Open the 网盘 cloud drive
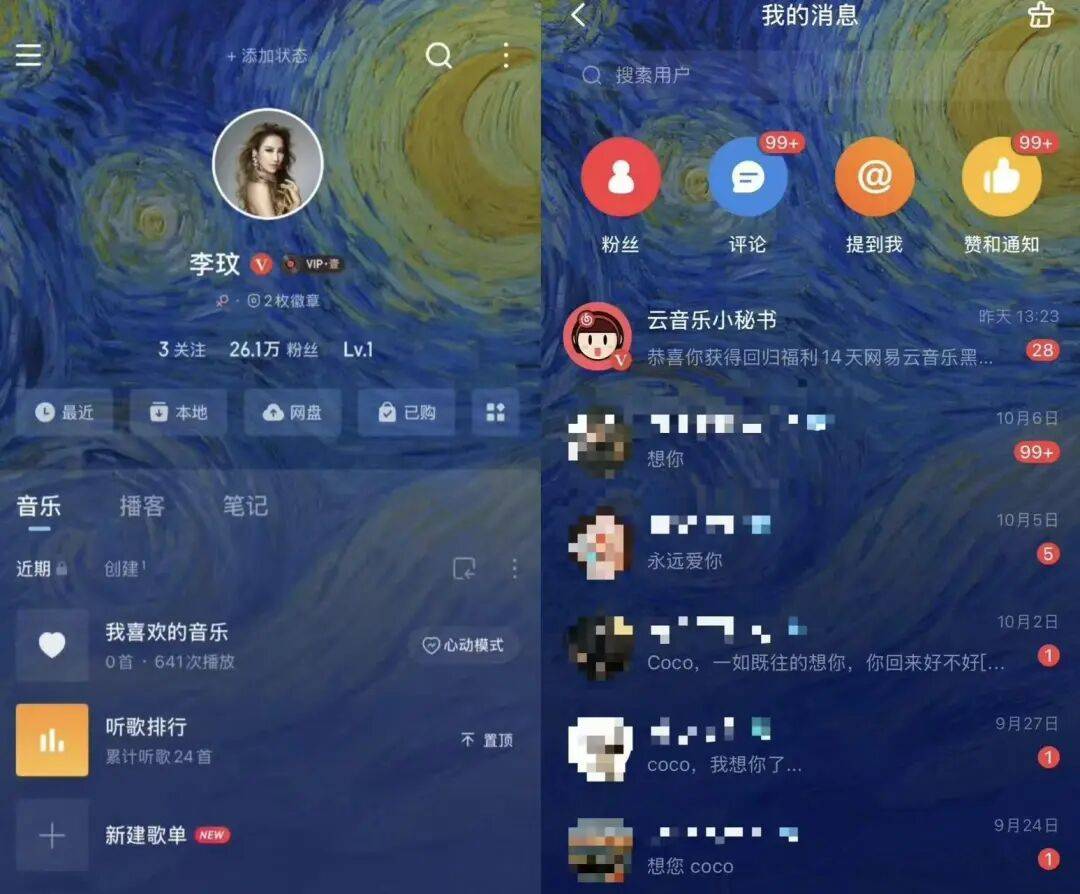This screenshot has width=1080, height=894. coord(292,412)
